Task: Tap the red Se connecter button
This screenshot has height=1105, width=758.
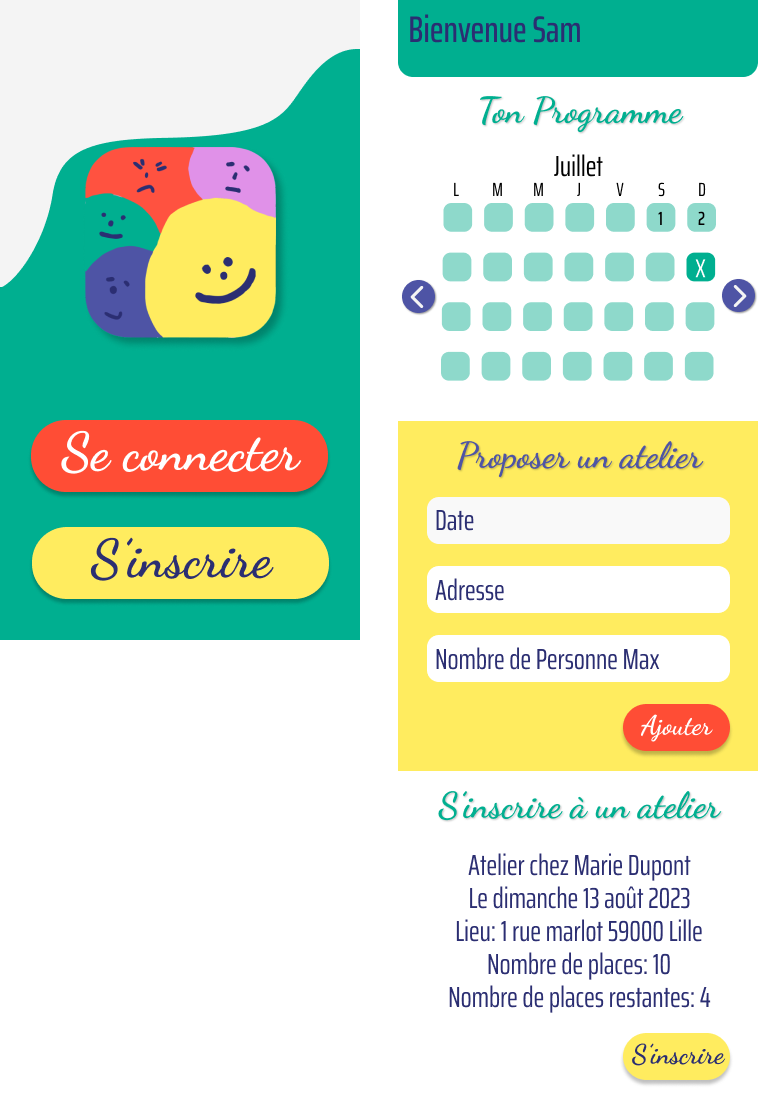Action: coord(180,456)
